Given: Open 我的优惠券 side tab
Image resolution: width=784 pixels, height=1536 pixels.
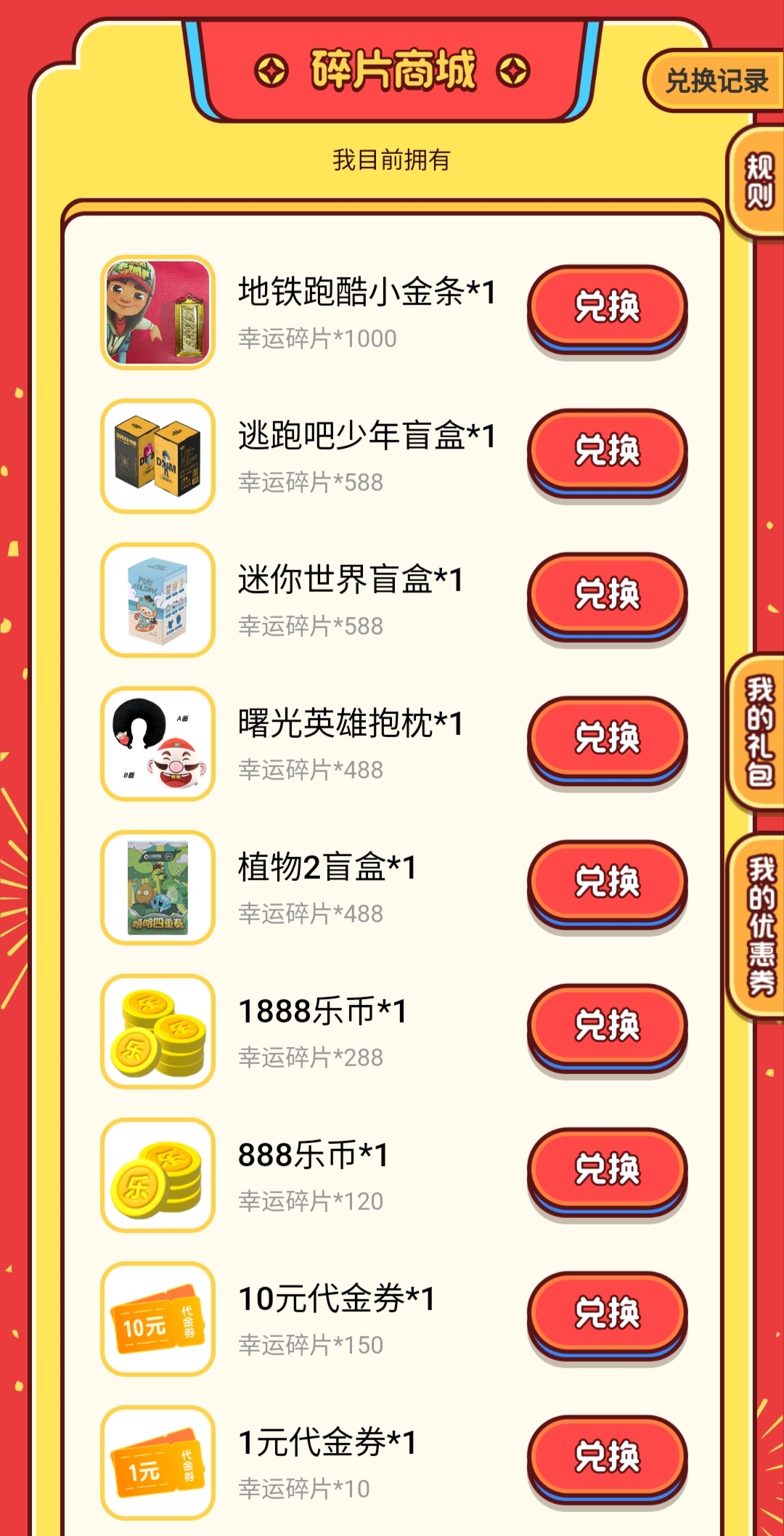Looking at the screenshot, I should [760, 926].
